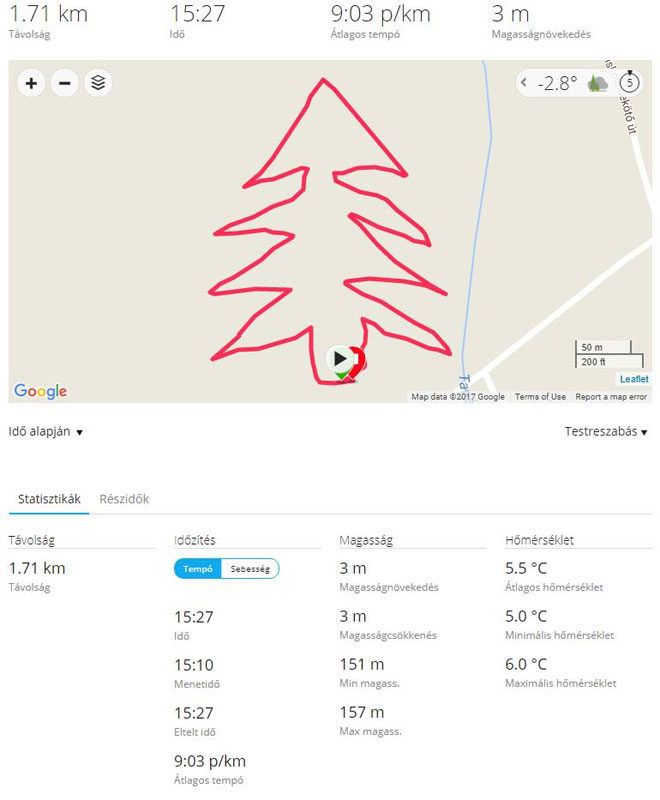660x800 pixels.
Task: Select the Statisztikák tab
Action: click(49, 499)
